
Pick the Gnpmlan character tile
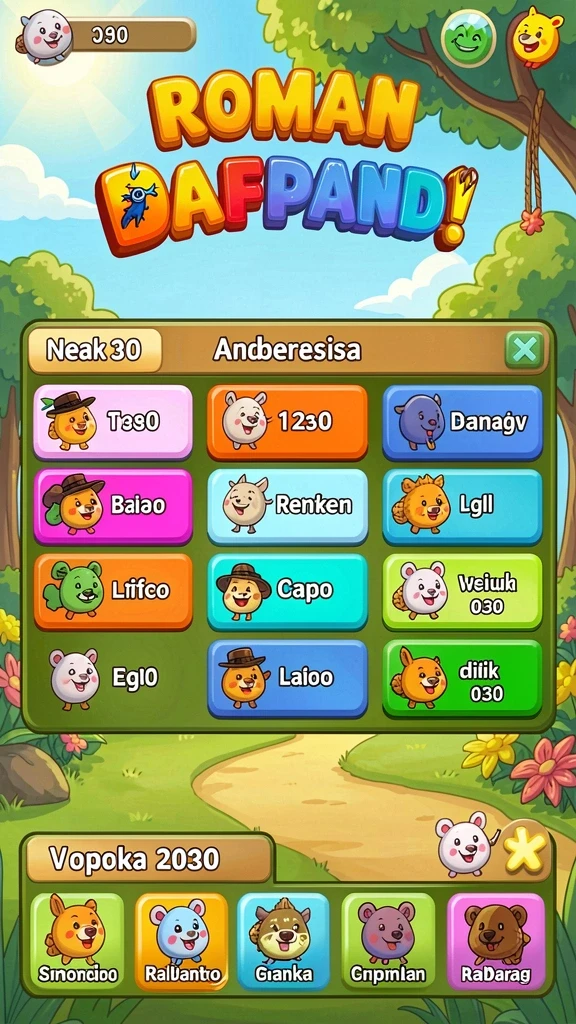[x=388, y=941]
